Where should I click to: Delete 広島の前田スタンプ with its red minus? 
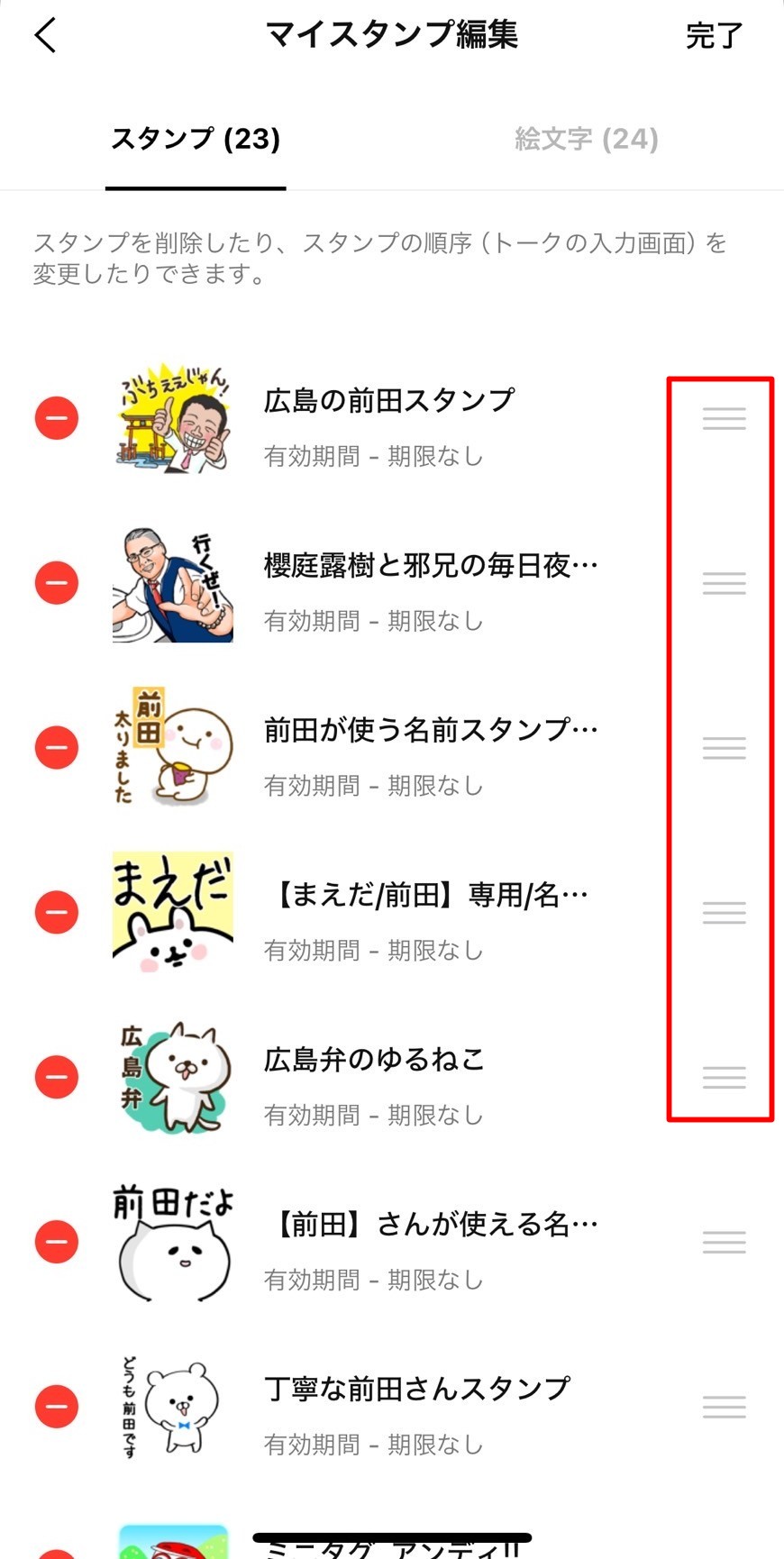57,418
